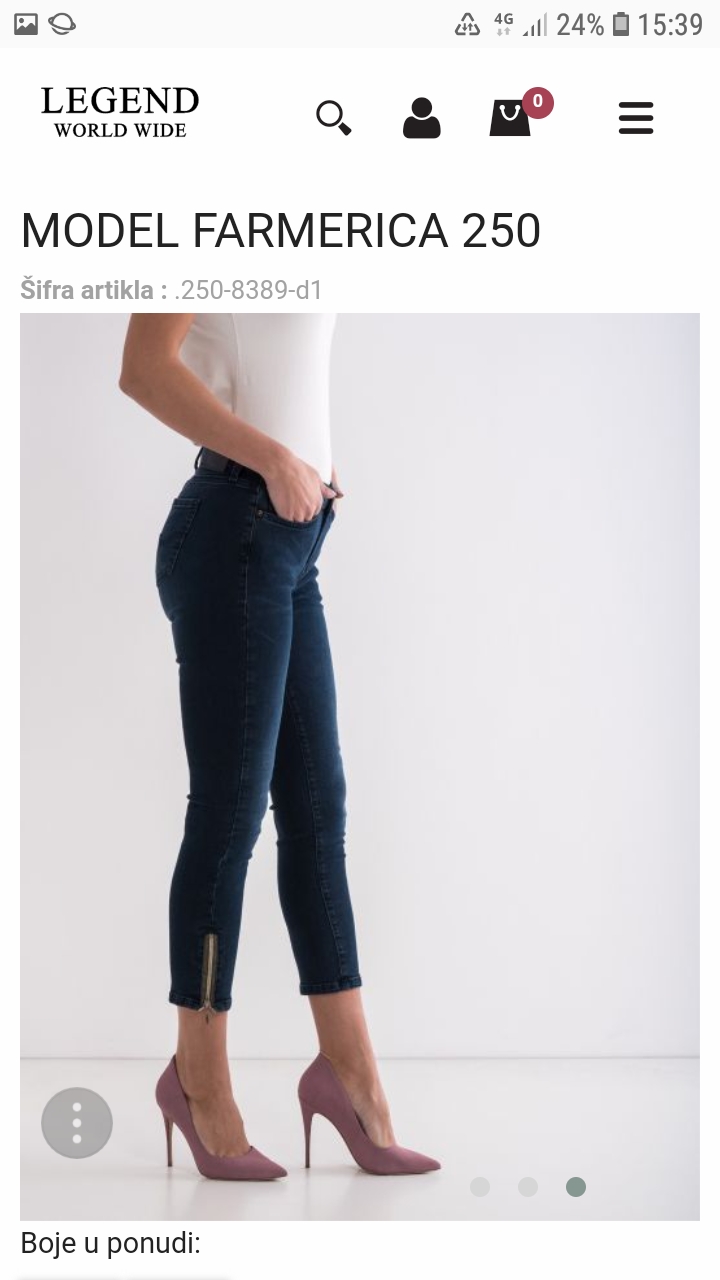Show the first product photo dot
The image size is (720, 1280).
(480, 1187)
